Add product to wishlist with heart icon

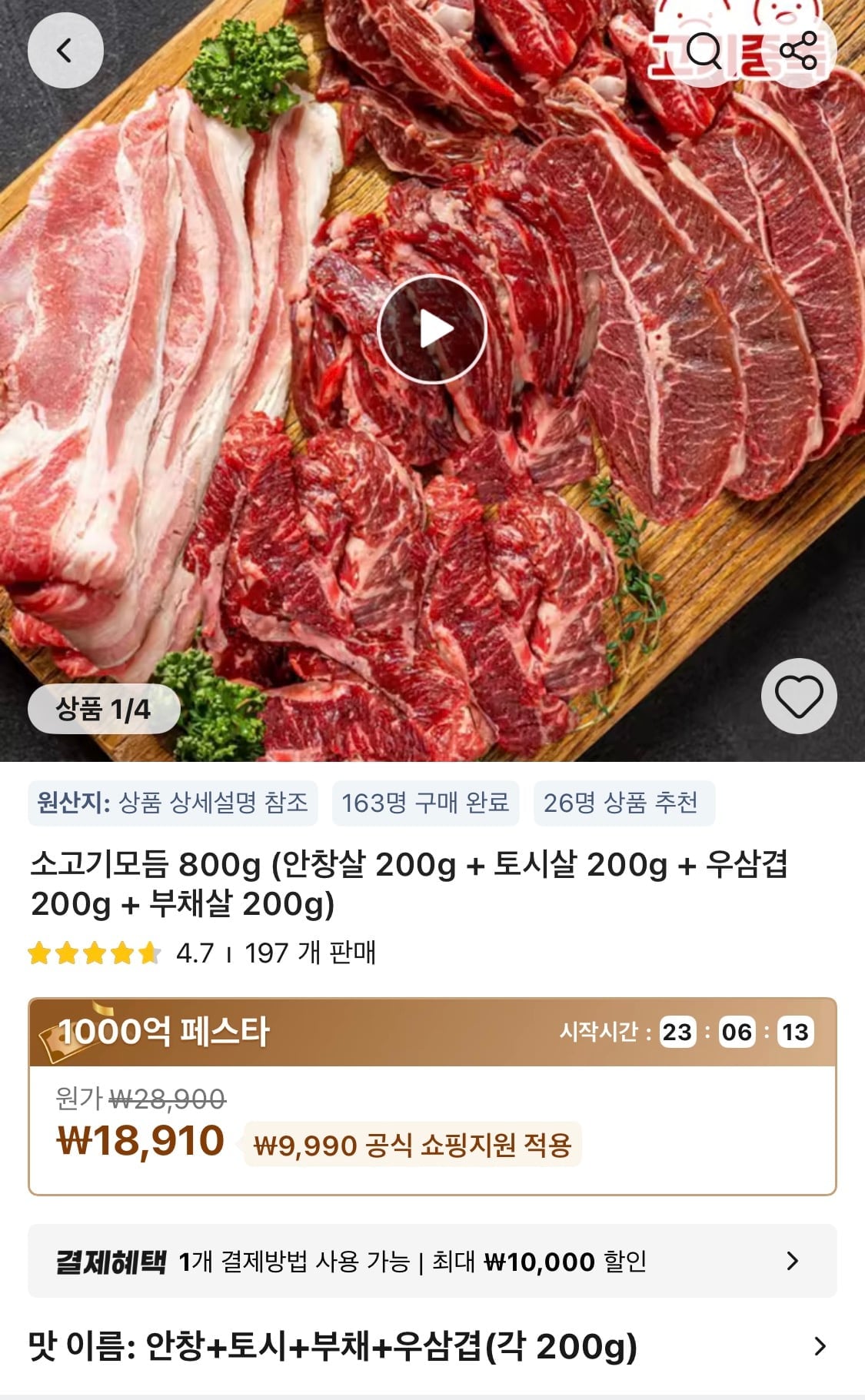click(x=798, y=696)
